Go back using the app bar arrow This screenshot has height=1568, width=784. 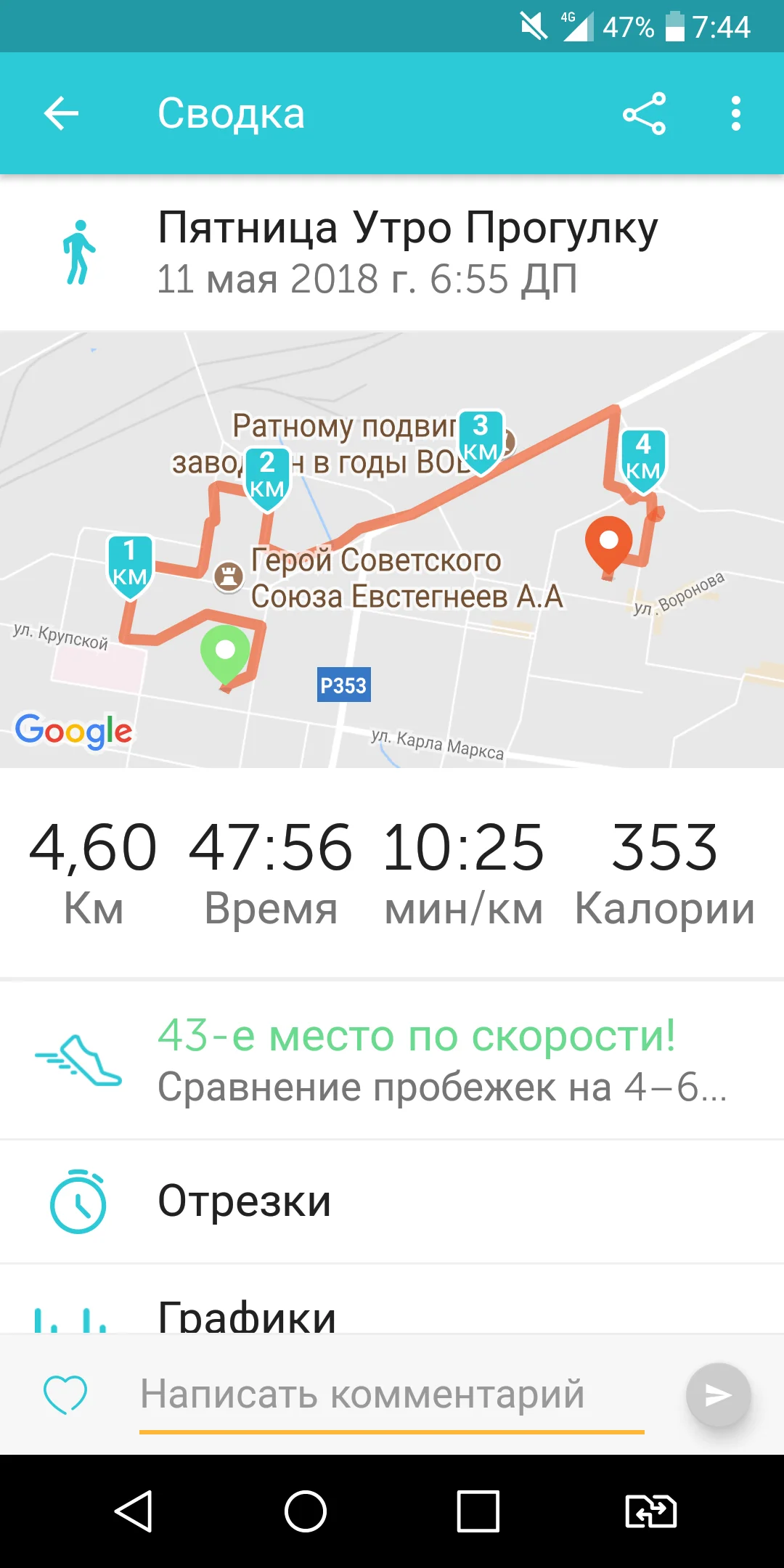[x=61, y=113]
